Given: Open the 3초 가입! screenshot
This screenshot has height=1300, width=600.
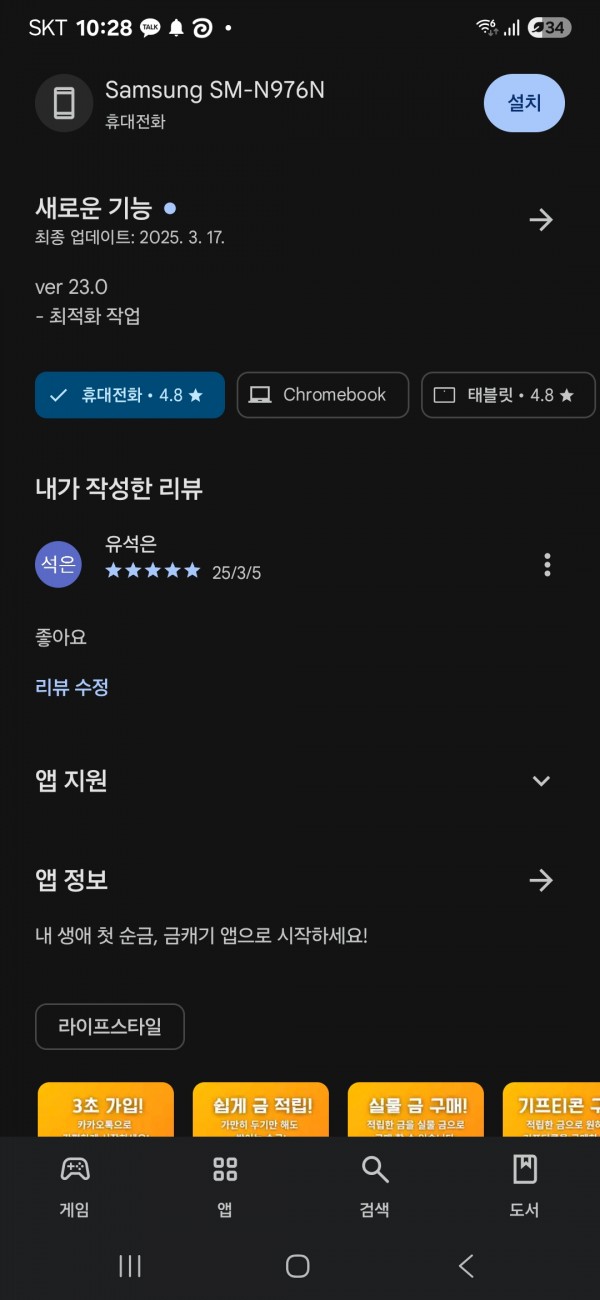Looking at the screenshot, I should [x=106, y=1110].
